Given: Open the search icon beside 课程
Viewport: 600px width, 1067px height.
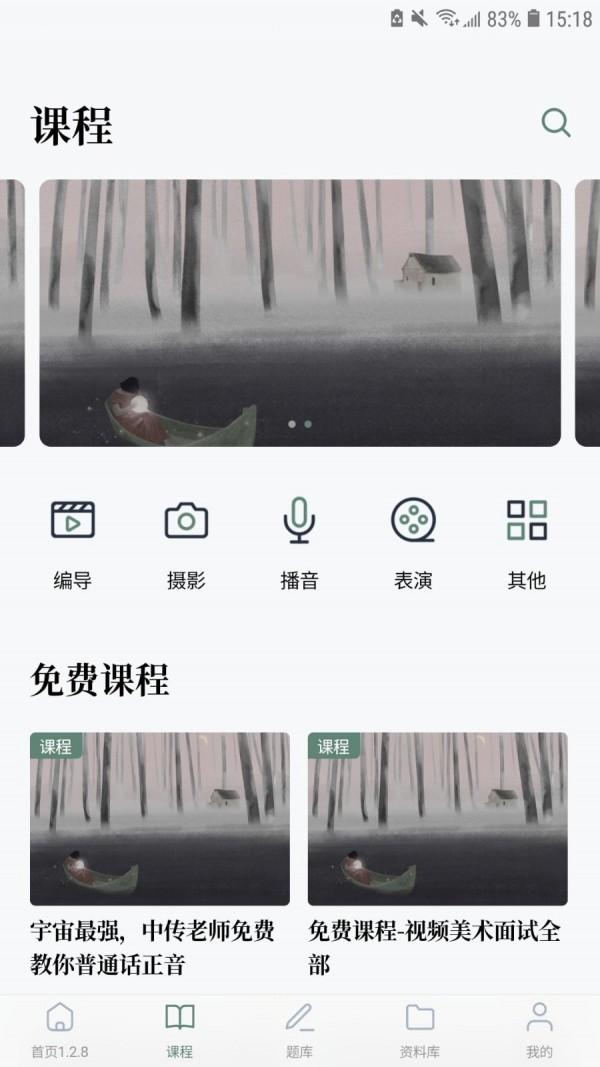Looking at the screenshot, I should tap(556, 123).
